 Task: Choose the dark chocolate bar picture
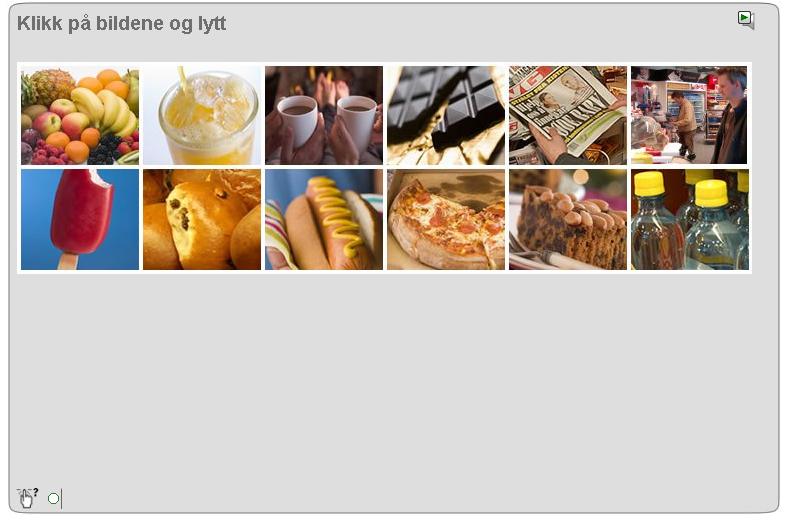click(446, 115)
